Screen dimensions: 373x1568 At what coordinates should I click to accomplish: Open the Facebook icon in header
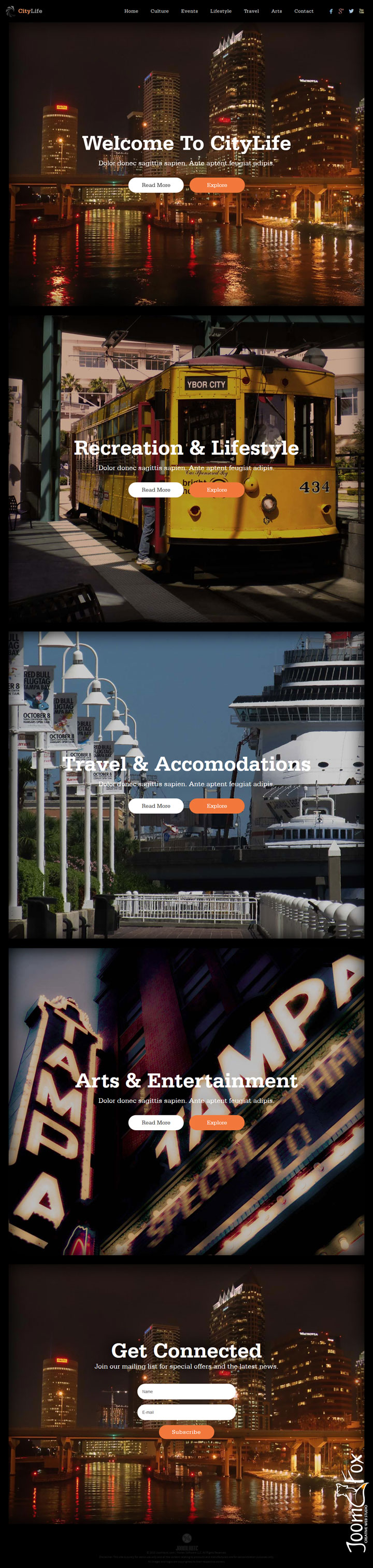pyautogui.click(x=331, y=11)
